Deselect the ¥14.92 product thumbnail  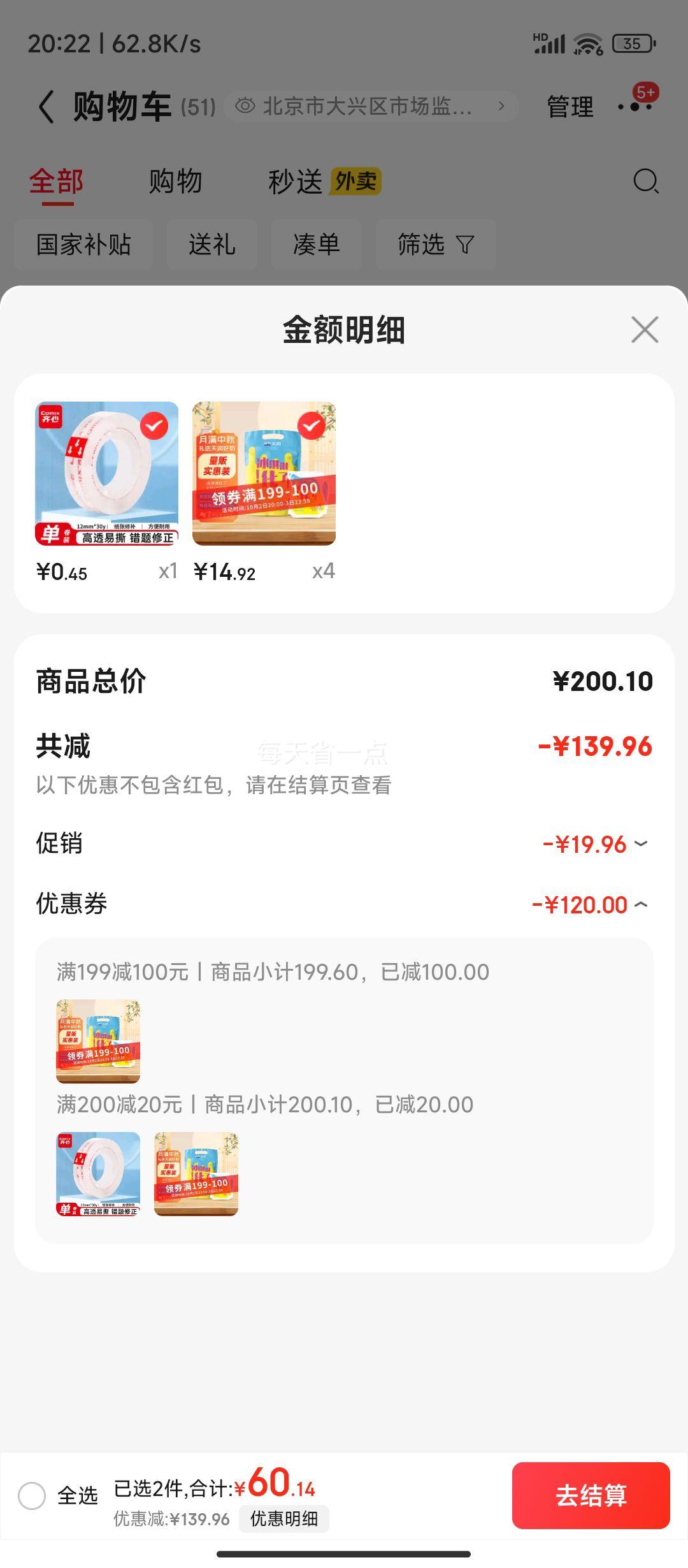(312, 426)
